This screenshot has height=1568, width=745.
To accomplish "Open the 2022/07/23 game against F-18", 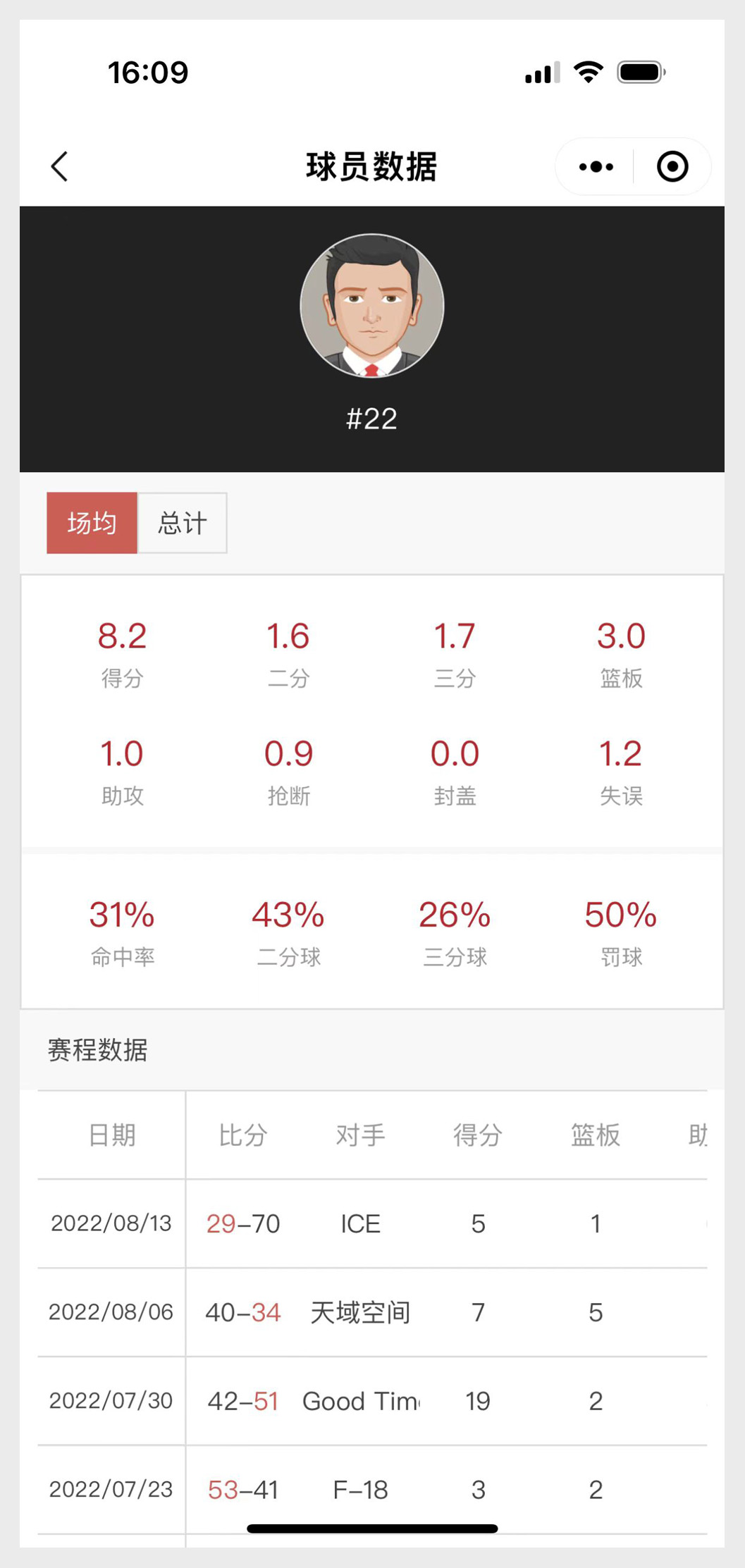I will pos(372,1490).
